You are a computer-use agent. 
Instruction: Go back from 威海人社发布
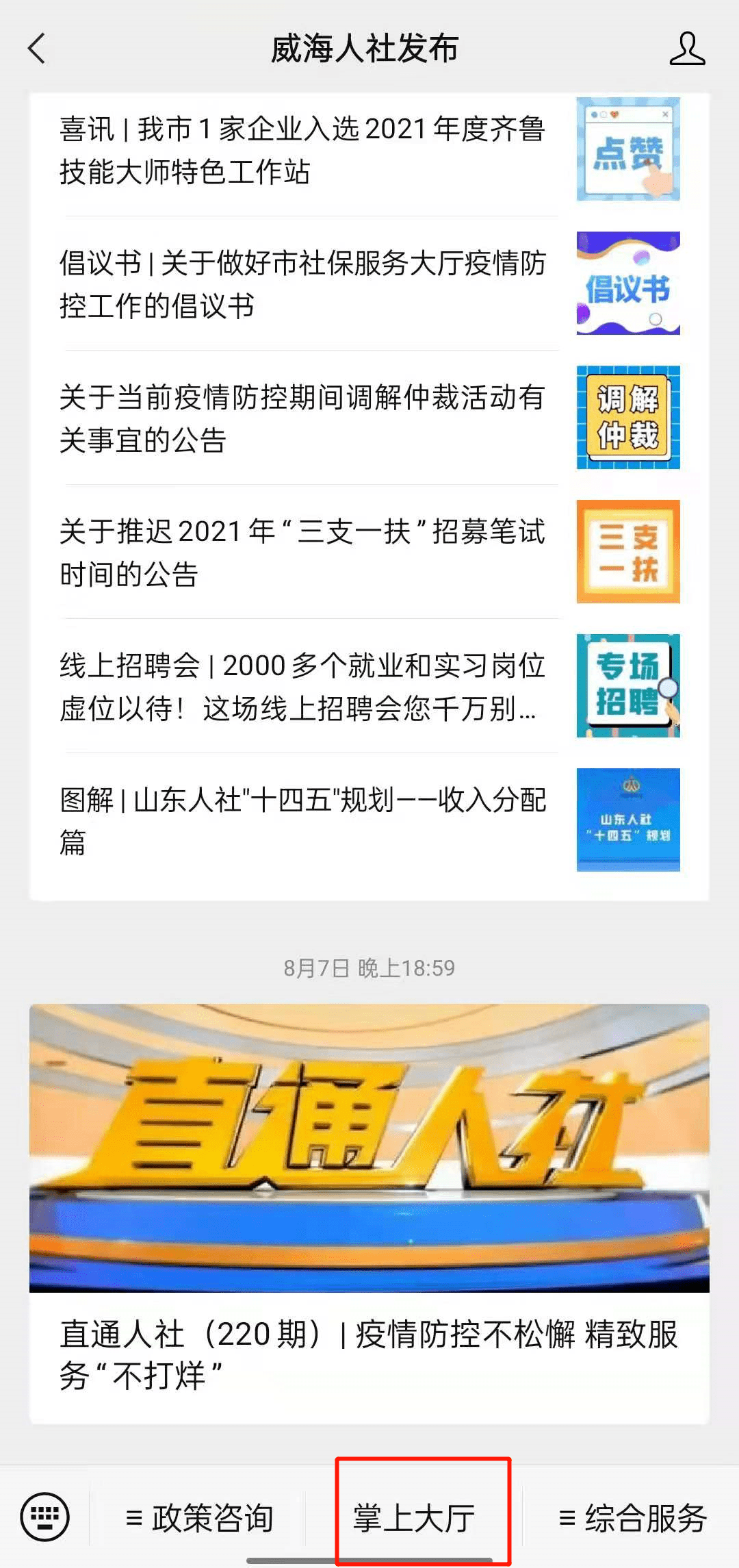[37, 49]
